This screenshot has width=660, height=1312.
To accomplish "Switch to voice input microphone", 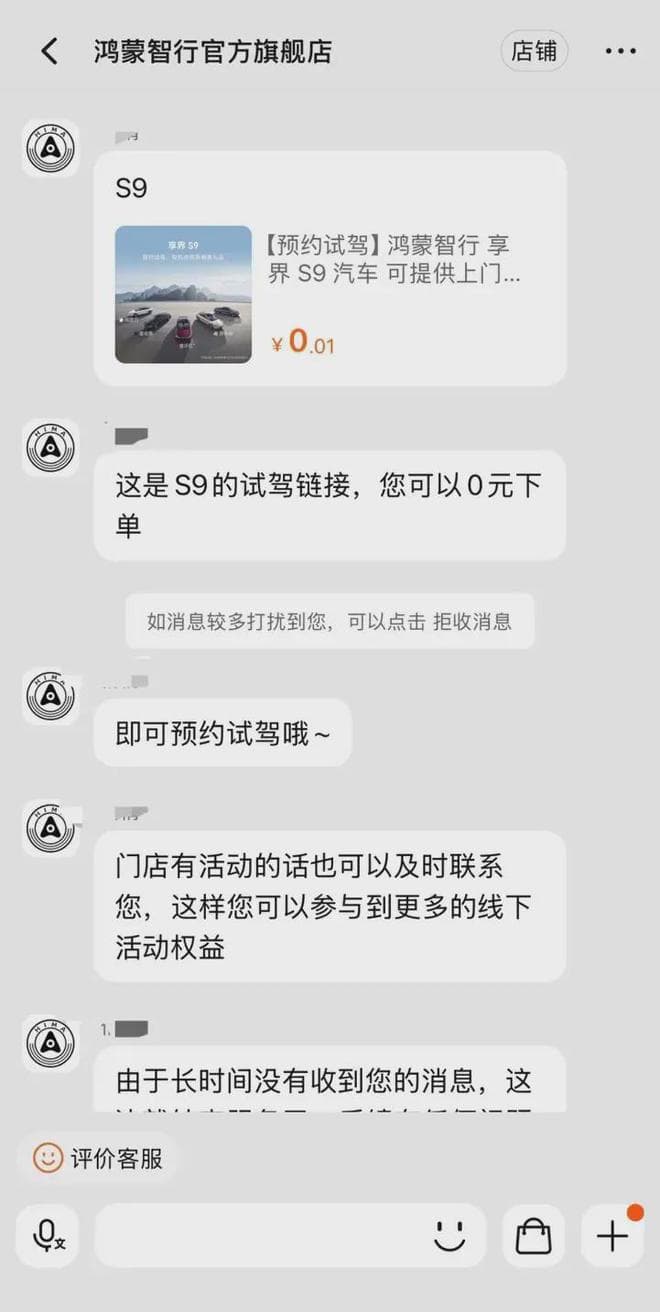I will (48, 1236).
